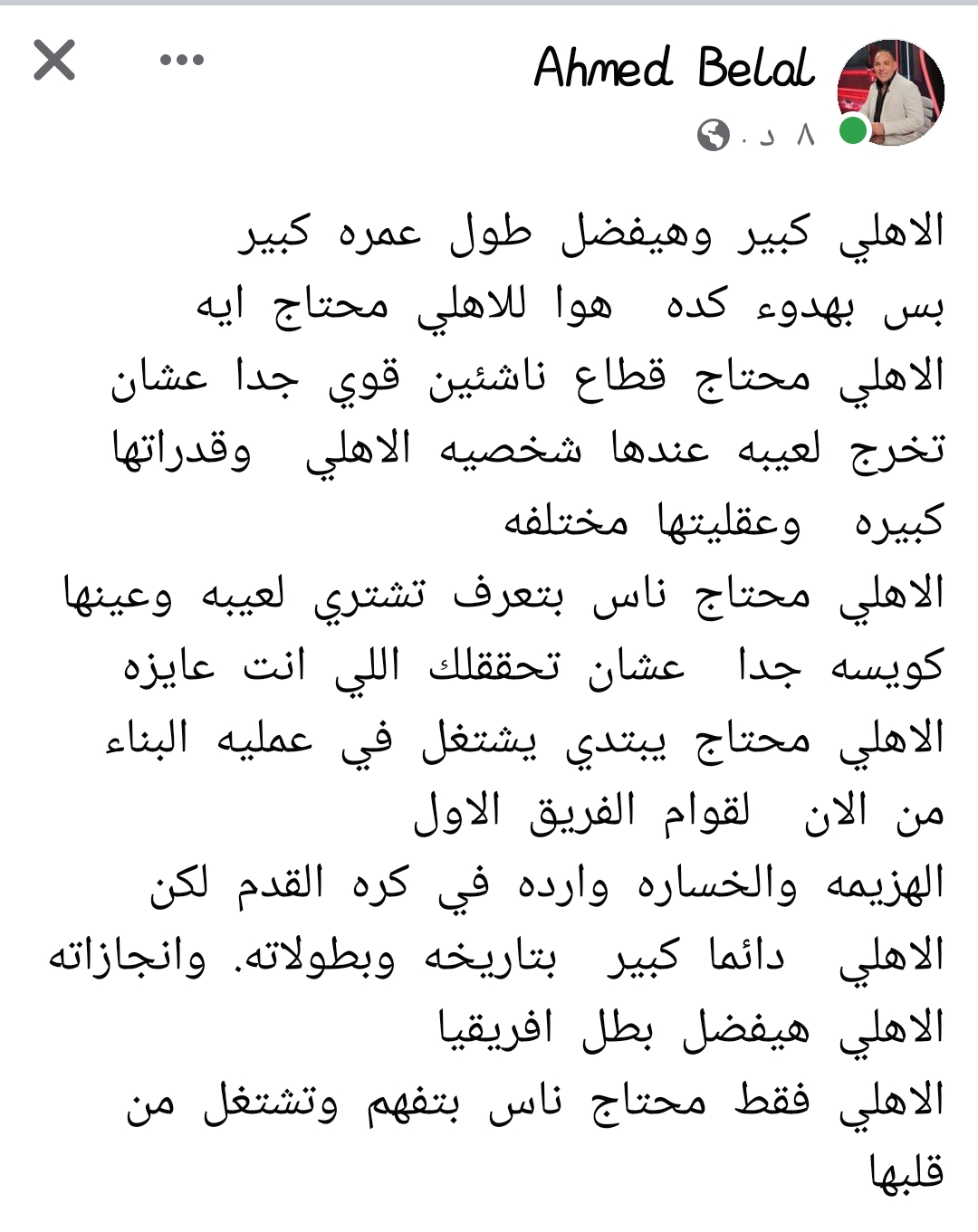
Task: Dismiss the post with the X icon
Action: 54,61
